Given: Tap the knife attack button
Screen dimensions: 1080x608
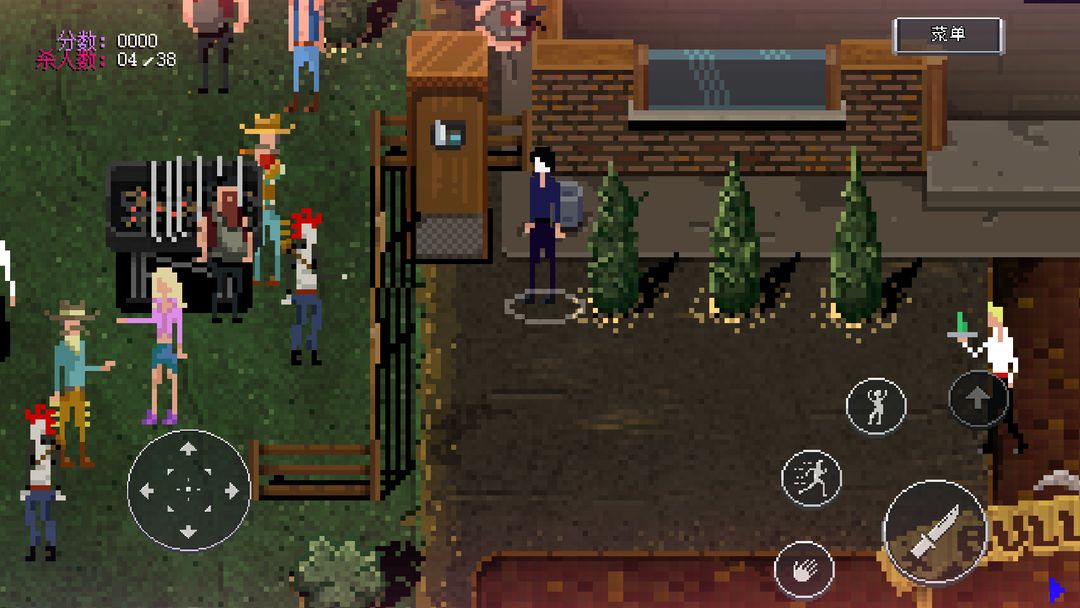Looking at the screenshot, I should [x=935, y=532].
